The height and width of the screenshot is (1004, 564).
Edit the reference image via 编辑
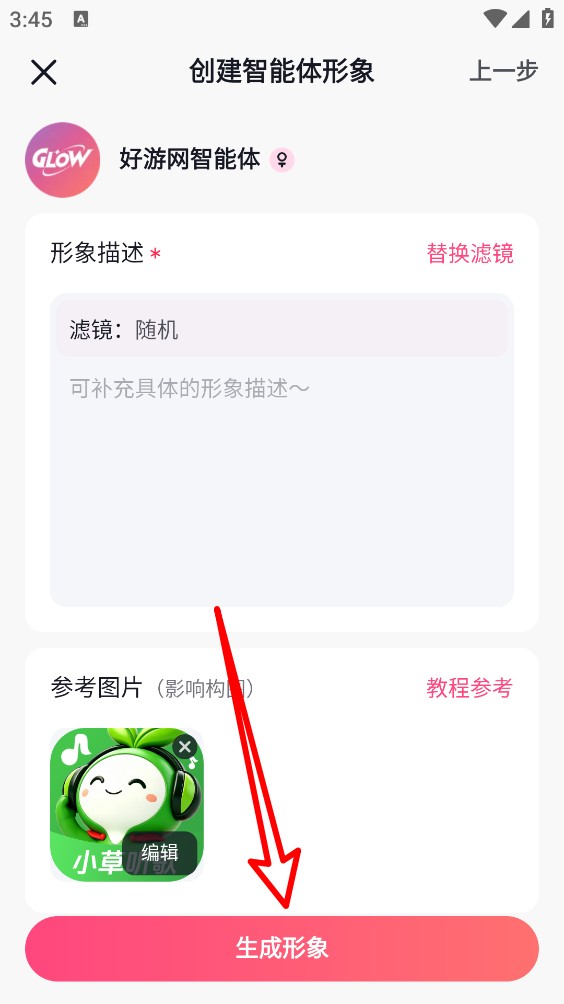click(x=159, y=853)
